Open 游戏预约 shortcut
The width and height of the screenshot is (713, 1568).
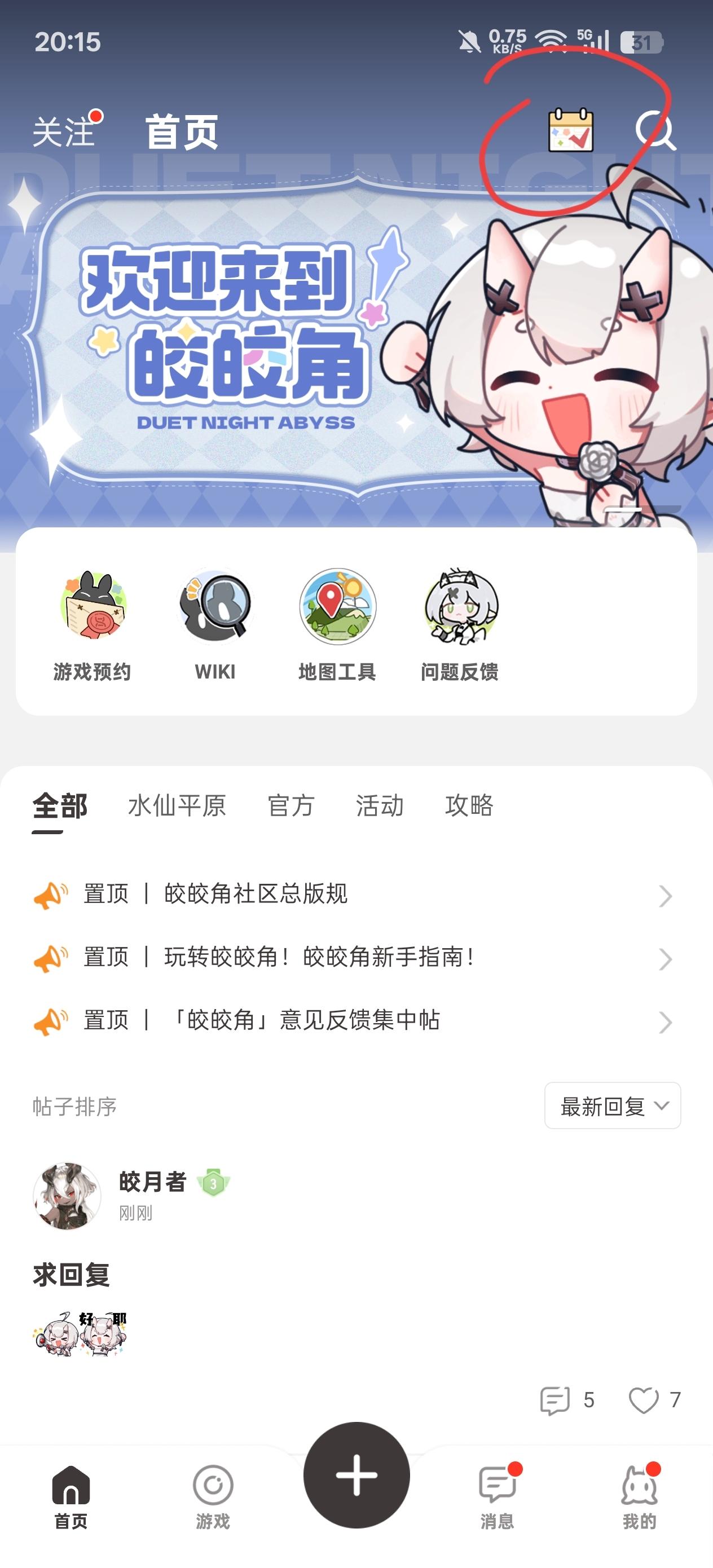click(93, 625)
